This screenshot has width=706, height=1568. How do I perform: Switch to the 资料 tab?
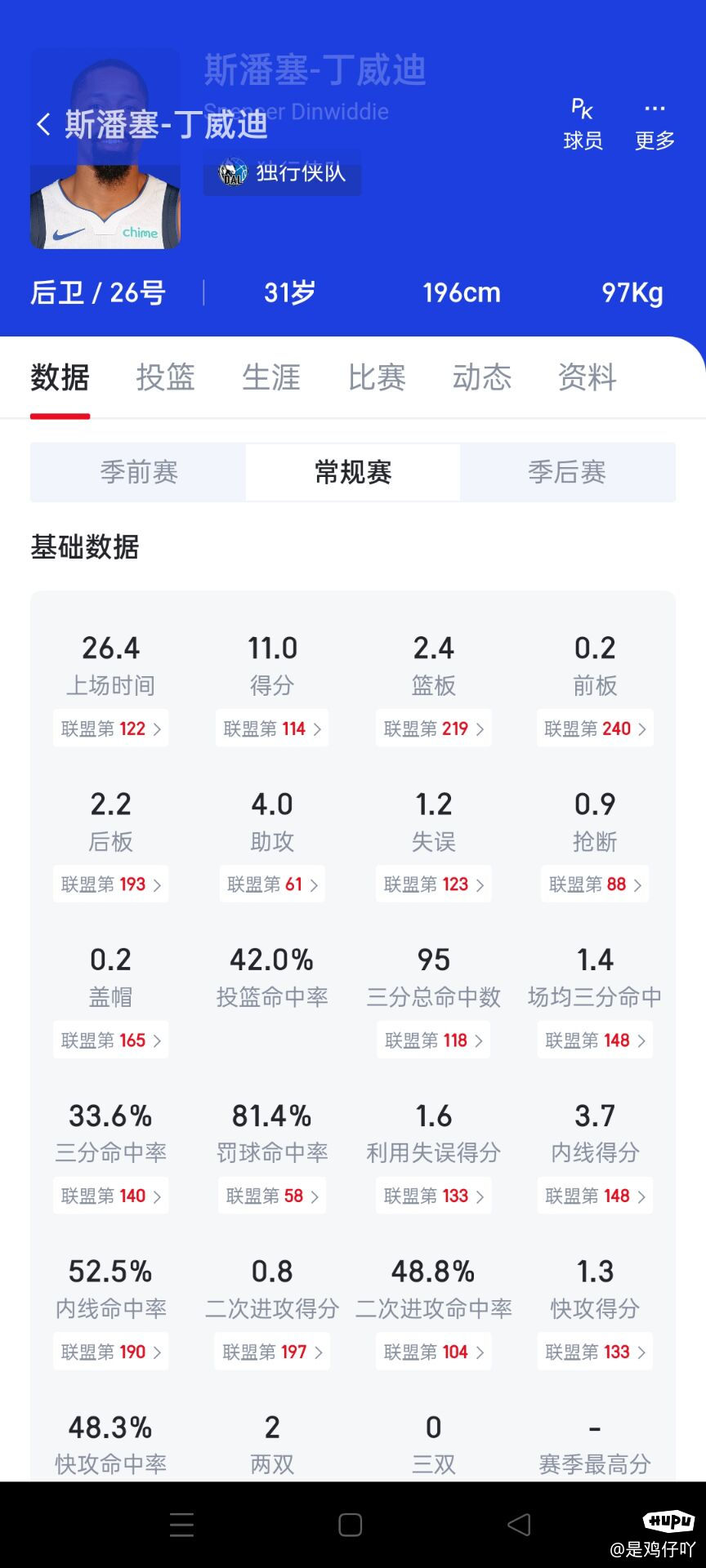pos(587,377)
